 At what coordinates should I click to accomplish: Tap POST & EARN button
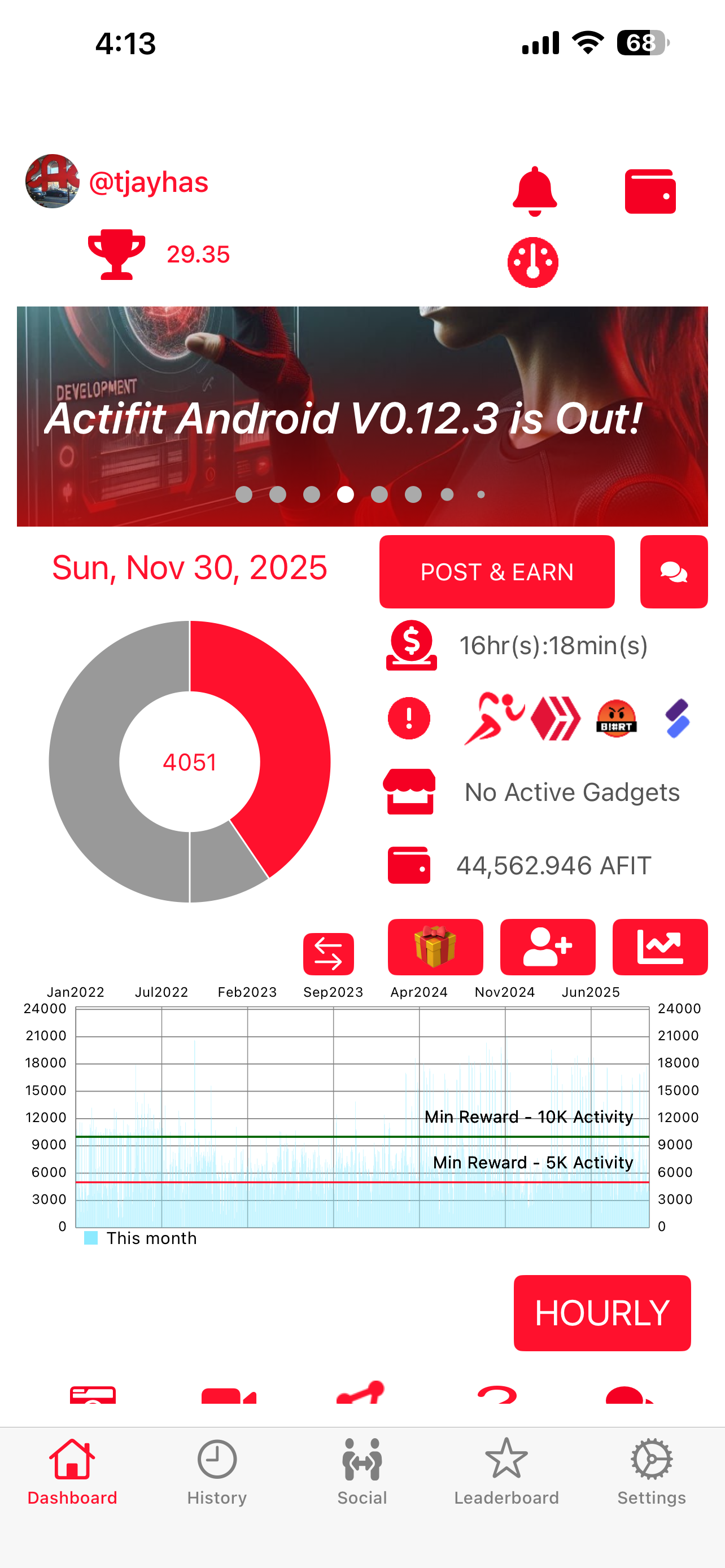point(497,572)
